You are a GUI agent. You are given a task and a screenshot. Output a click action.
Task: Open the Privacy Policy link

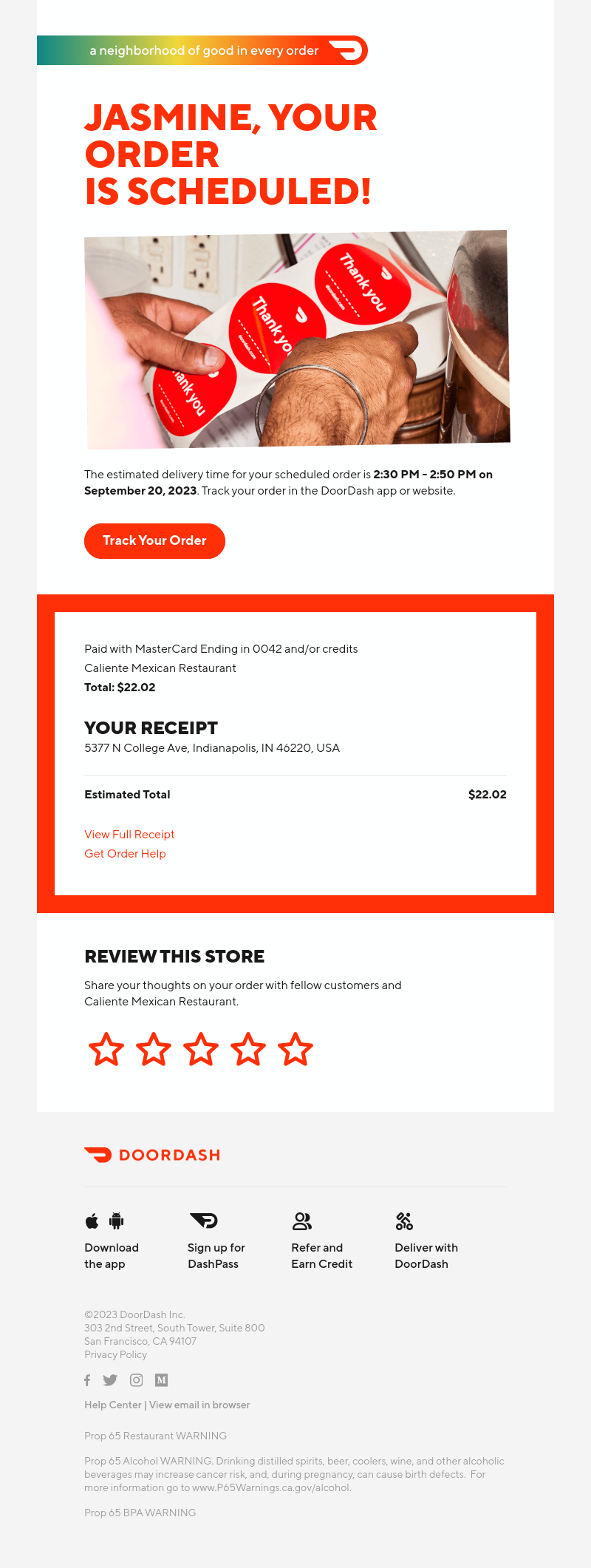[115, 1354]
